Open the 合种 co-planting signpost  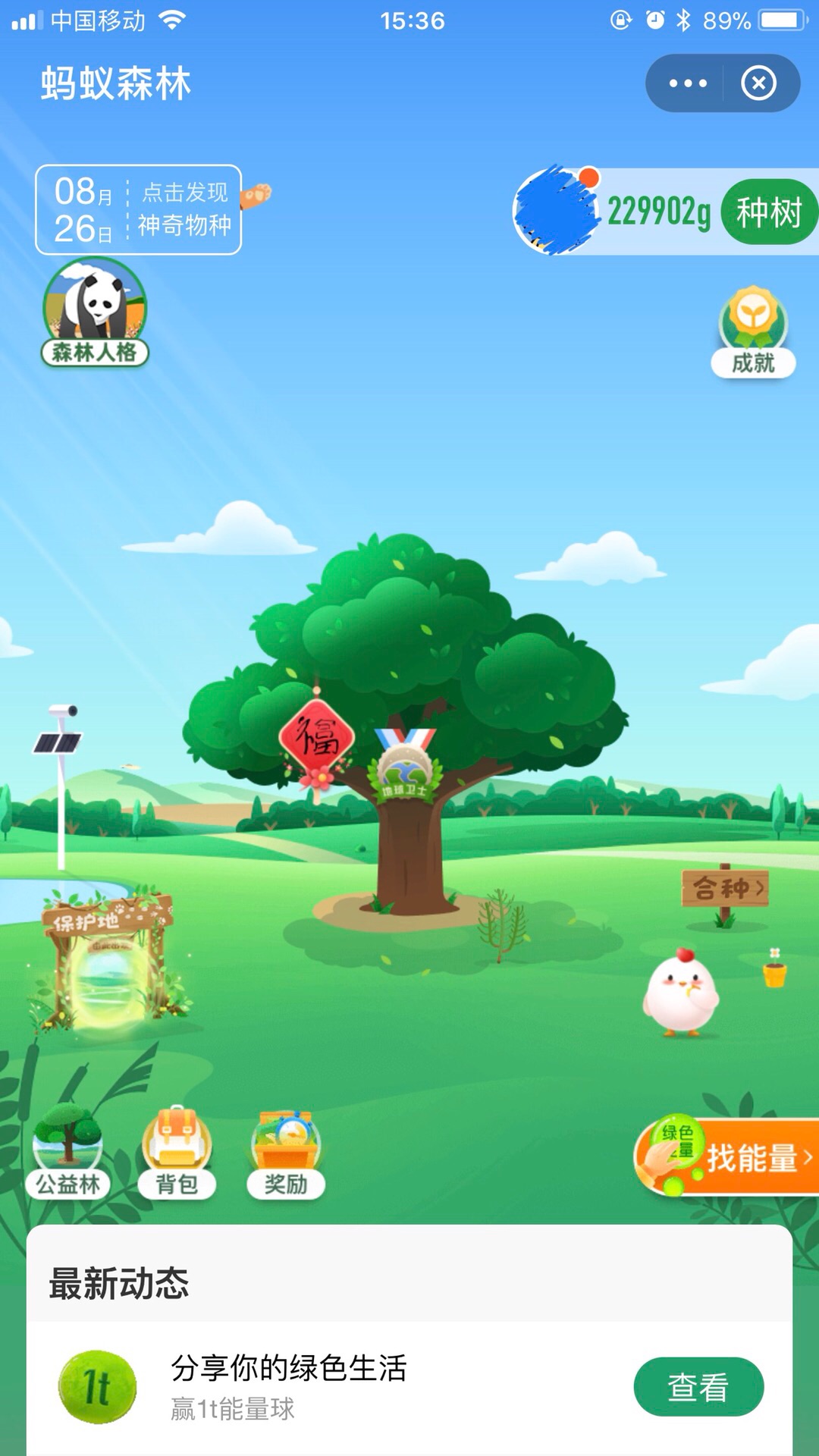coord(726,889)
